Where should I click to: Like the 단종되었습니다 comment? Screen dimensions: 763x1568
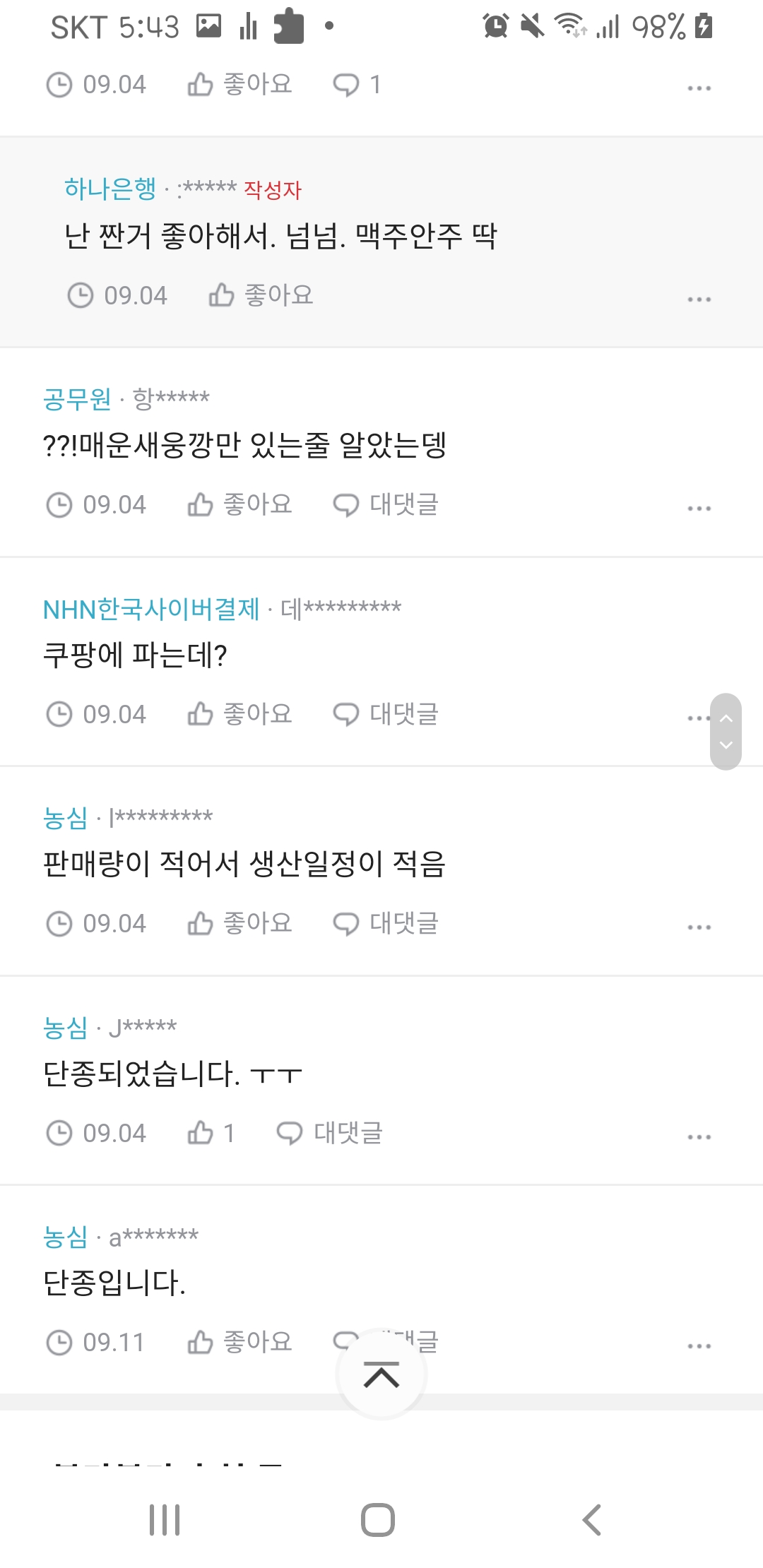(x=211, y=1133)
